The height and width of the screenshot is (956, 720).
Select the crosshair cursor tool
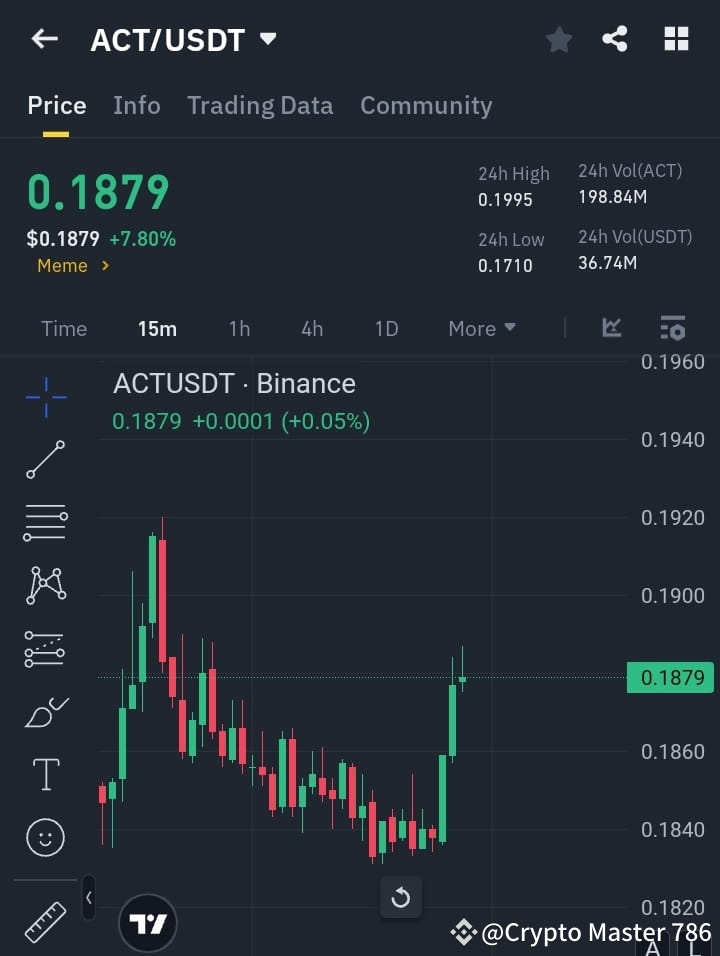point(45,398)
